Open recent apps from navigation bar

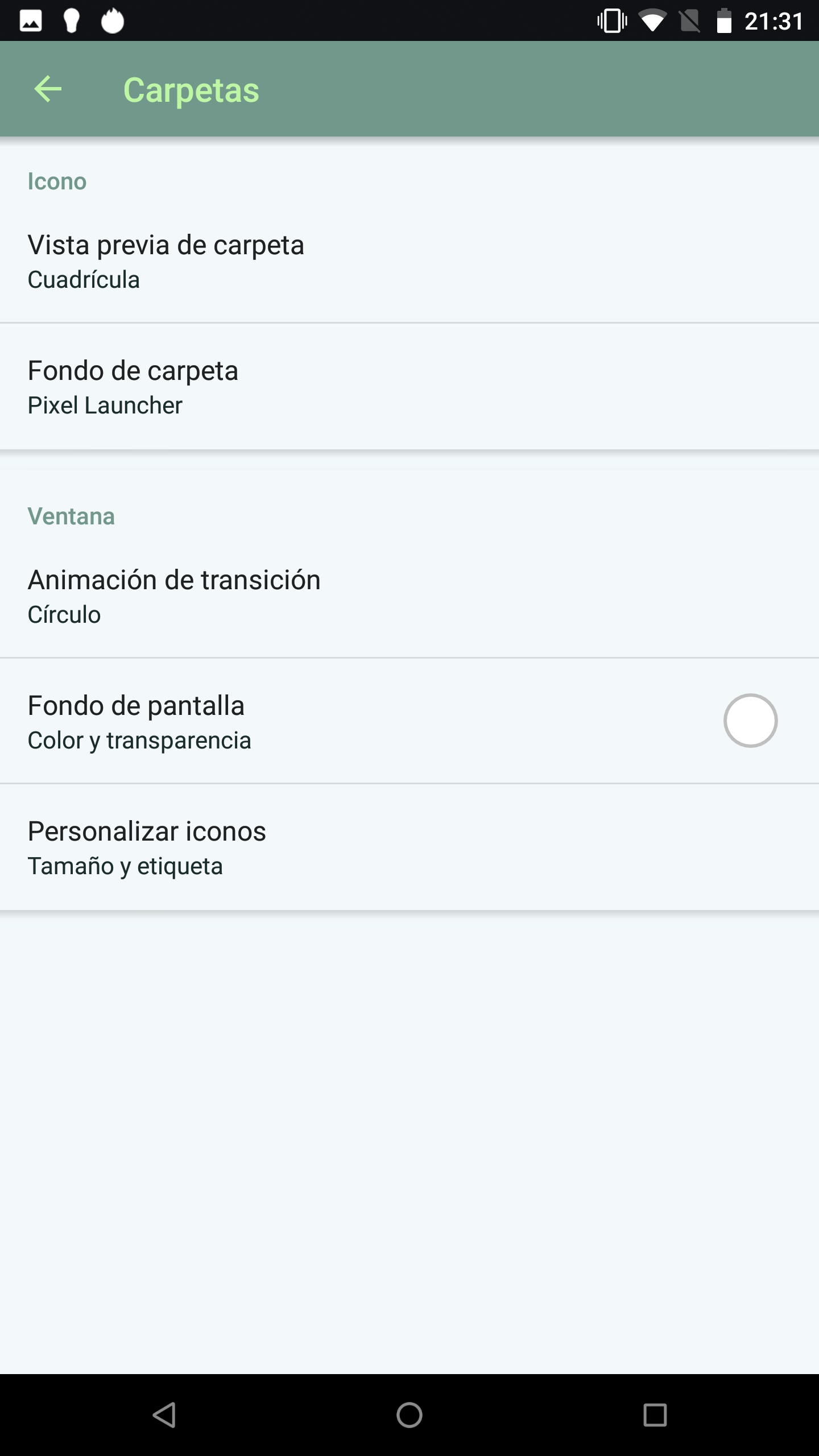pos(655,1415)
